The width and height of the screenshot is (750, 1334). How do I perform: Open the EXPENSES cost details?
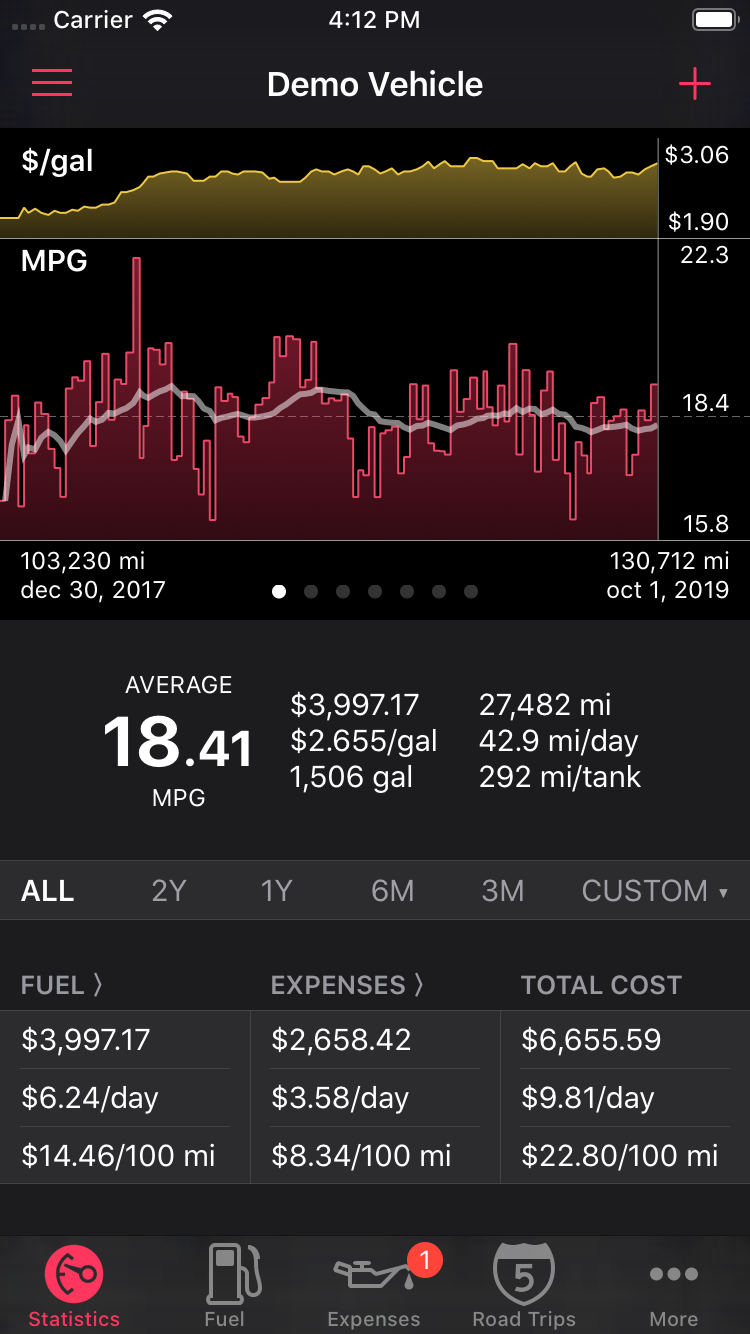347,985
